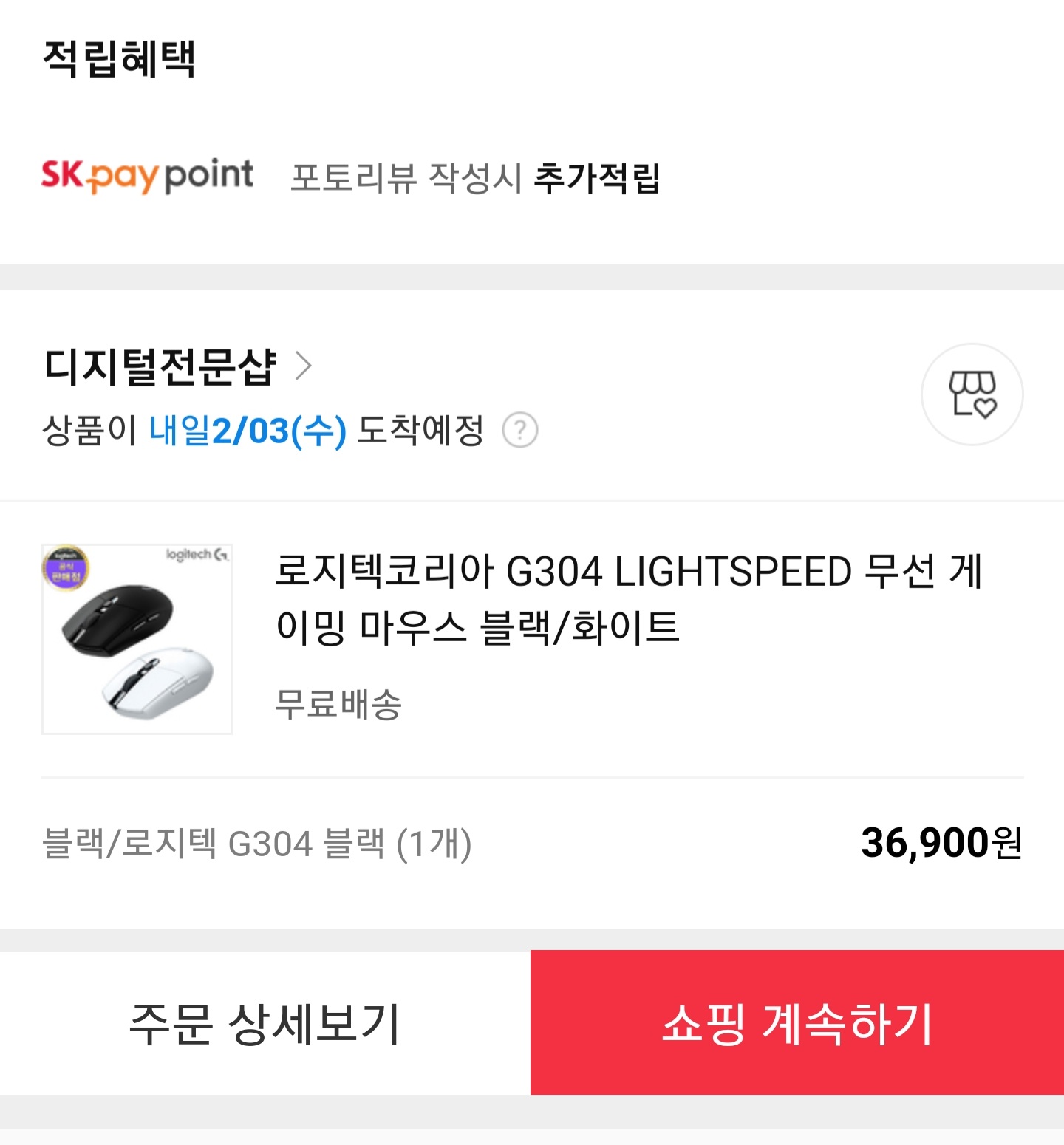
Task: Add 디지털전문샵 to favorite stores
Action: (972, 394)
